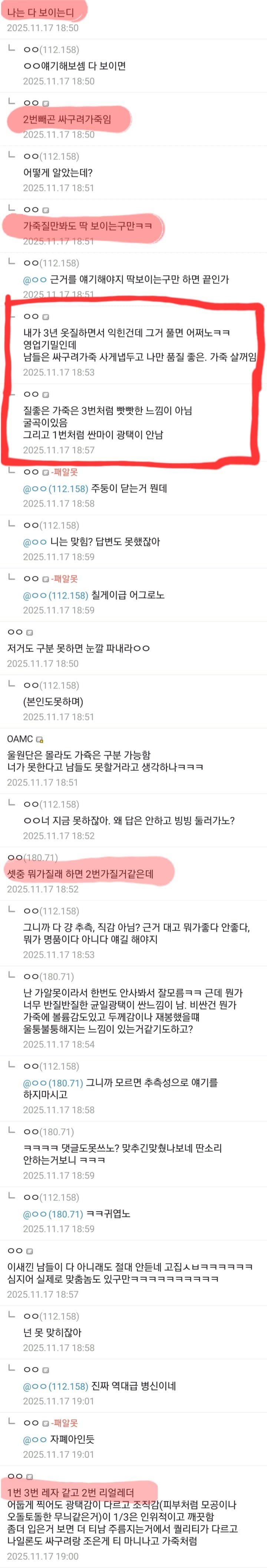Tap the @ㅇㅇ mention before 근거를 얘기해야지
267x1568 pixels.
pos(35,279)
